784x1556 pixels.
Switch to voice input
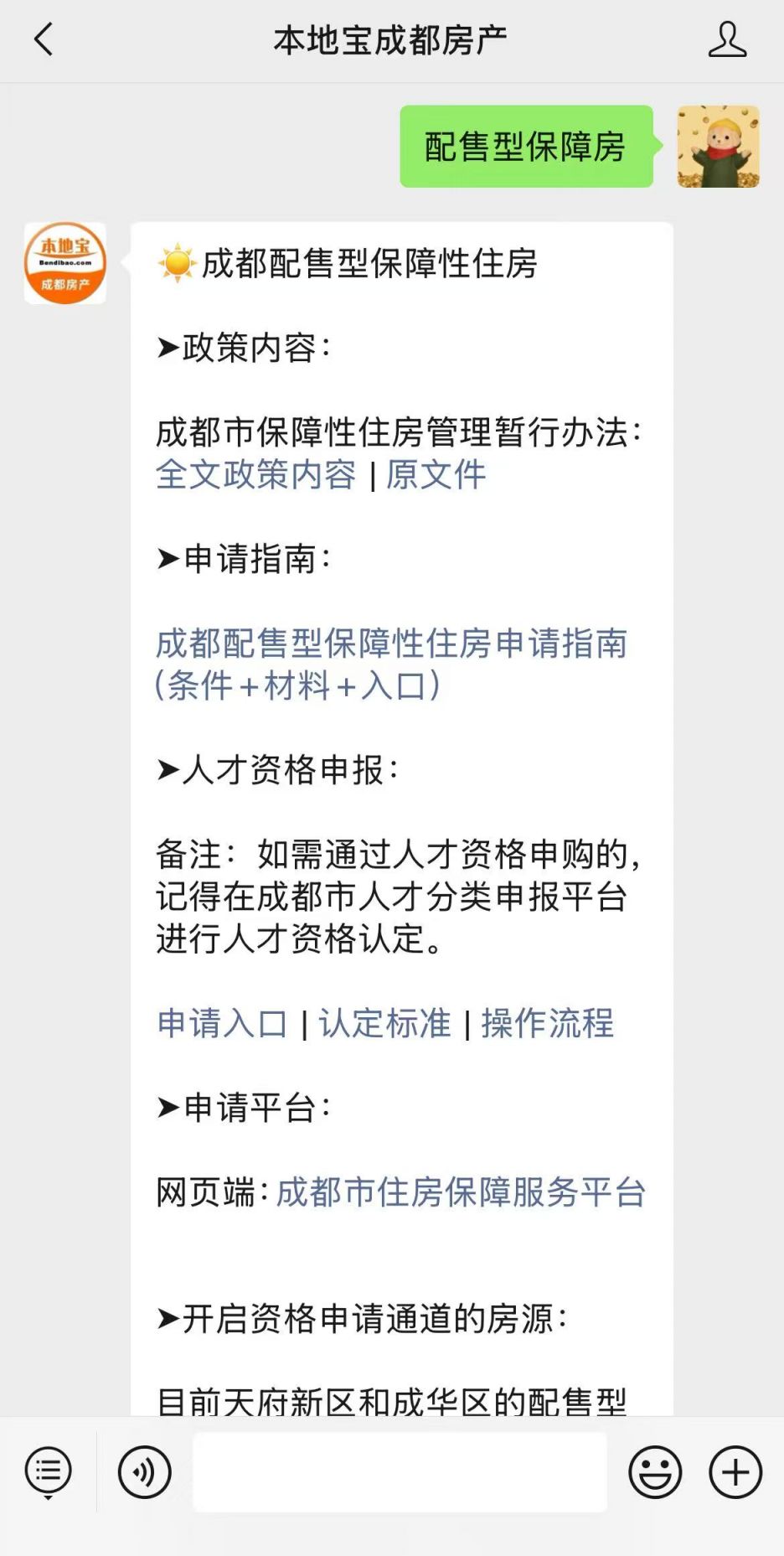pyautogui.click(x=145, y=1471)
